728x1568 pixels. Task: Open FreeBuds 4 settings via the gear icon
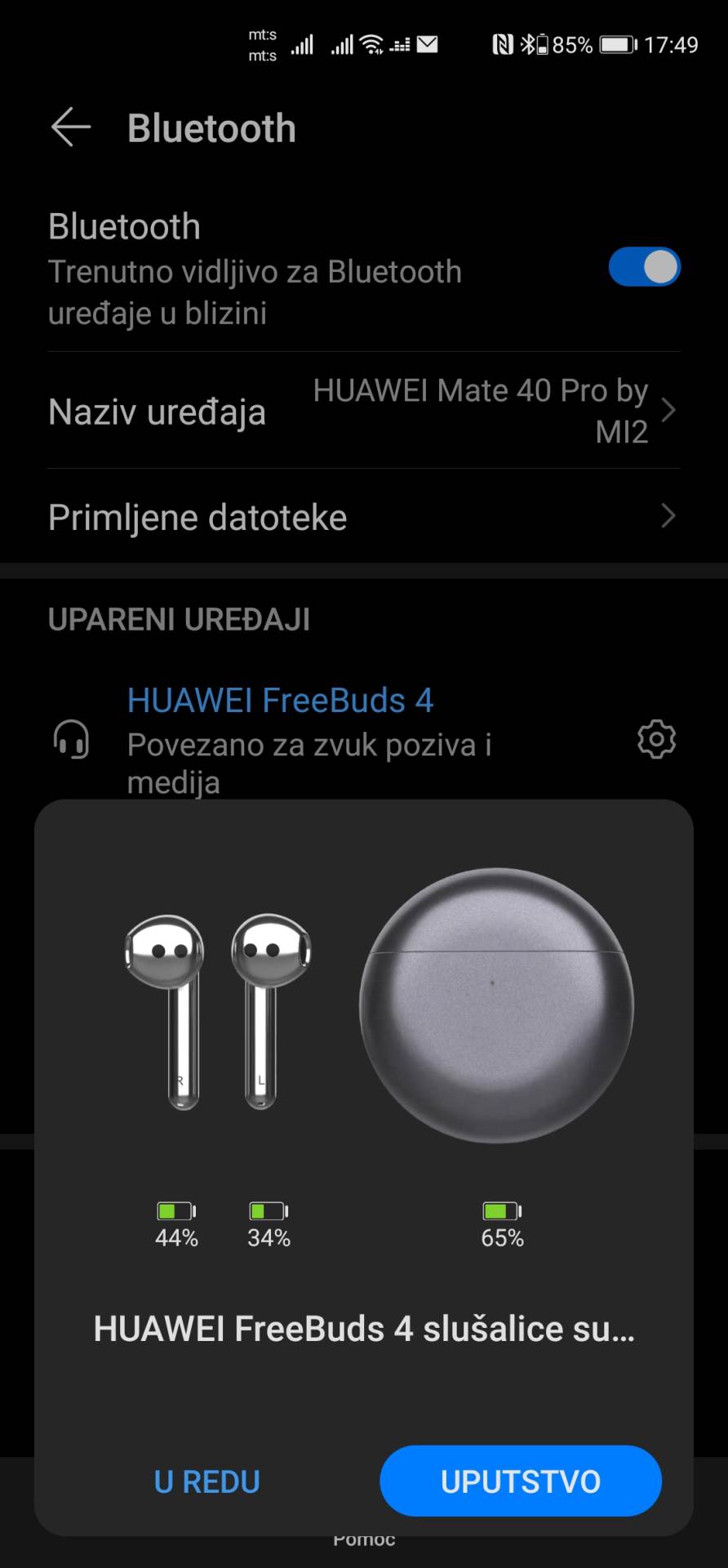pyautogui.click(x=656, y=740)
